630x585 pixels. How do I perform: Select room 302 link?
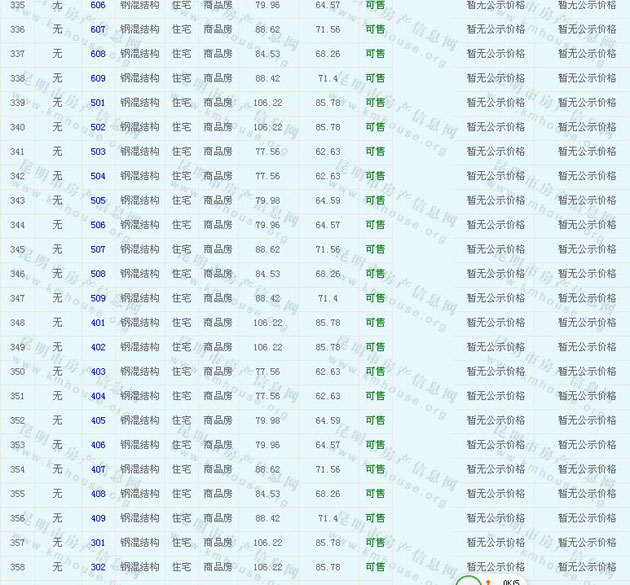click(x=97, y=567)
